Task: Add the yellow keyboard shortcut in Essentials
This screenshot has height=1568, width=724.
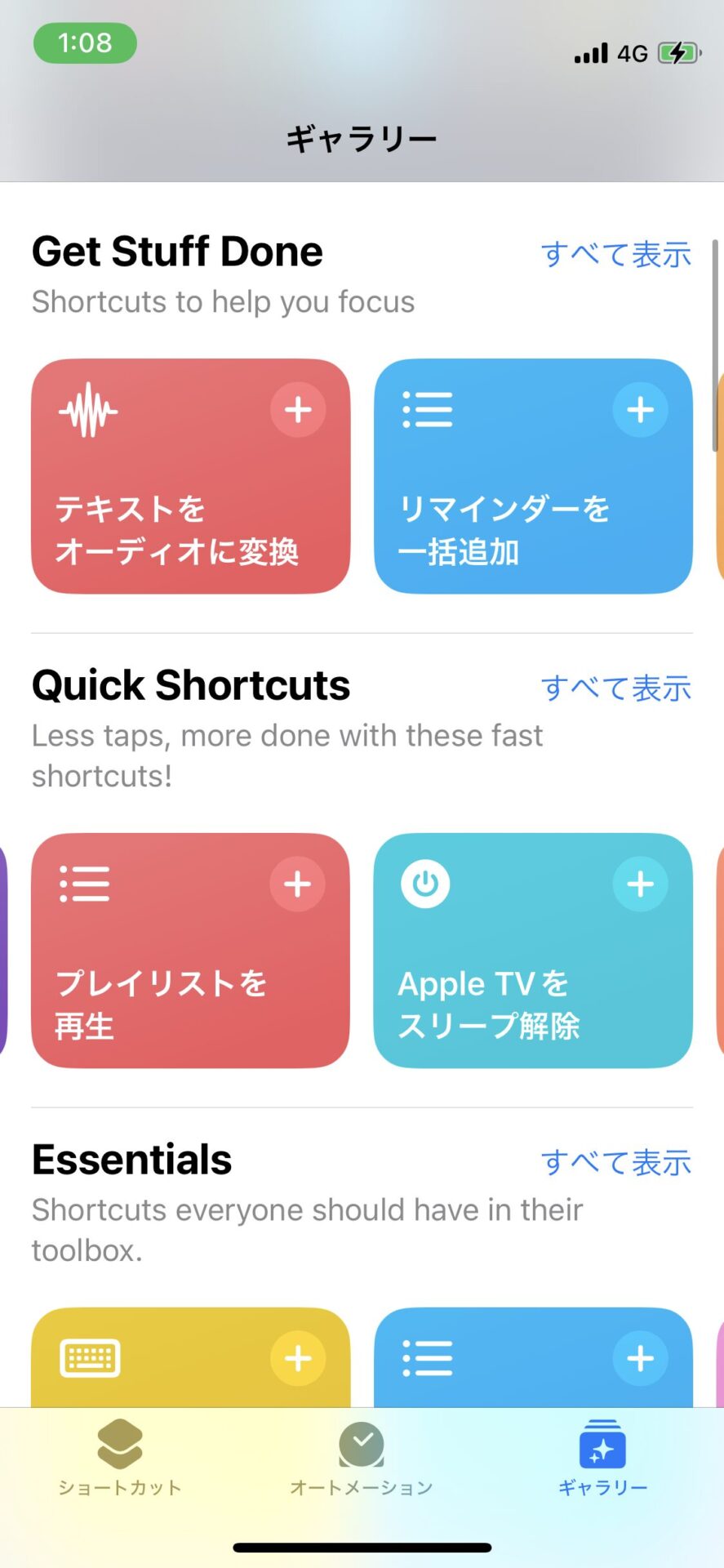Action: point(298,1358)
